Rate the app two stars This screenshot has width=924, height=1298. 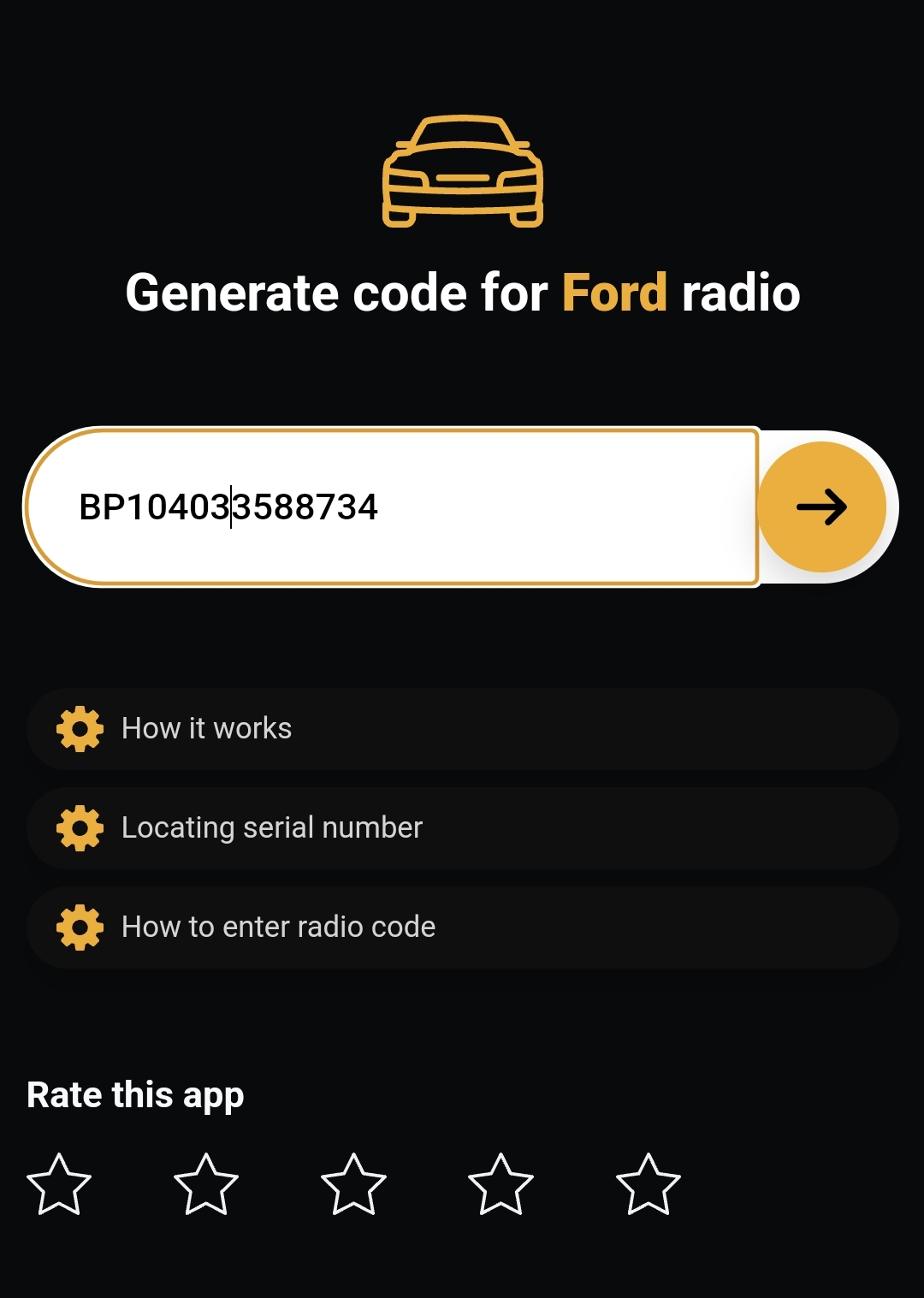point(206,1185)
